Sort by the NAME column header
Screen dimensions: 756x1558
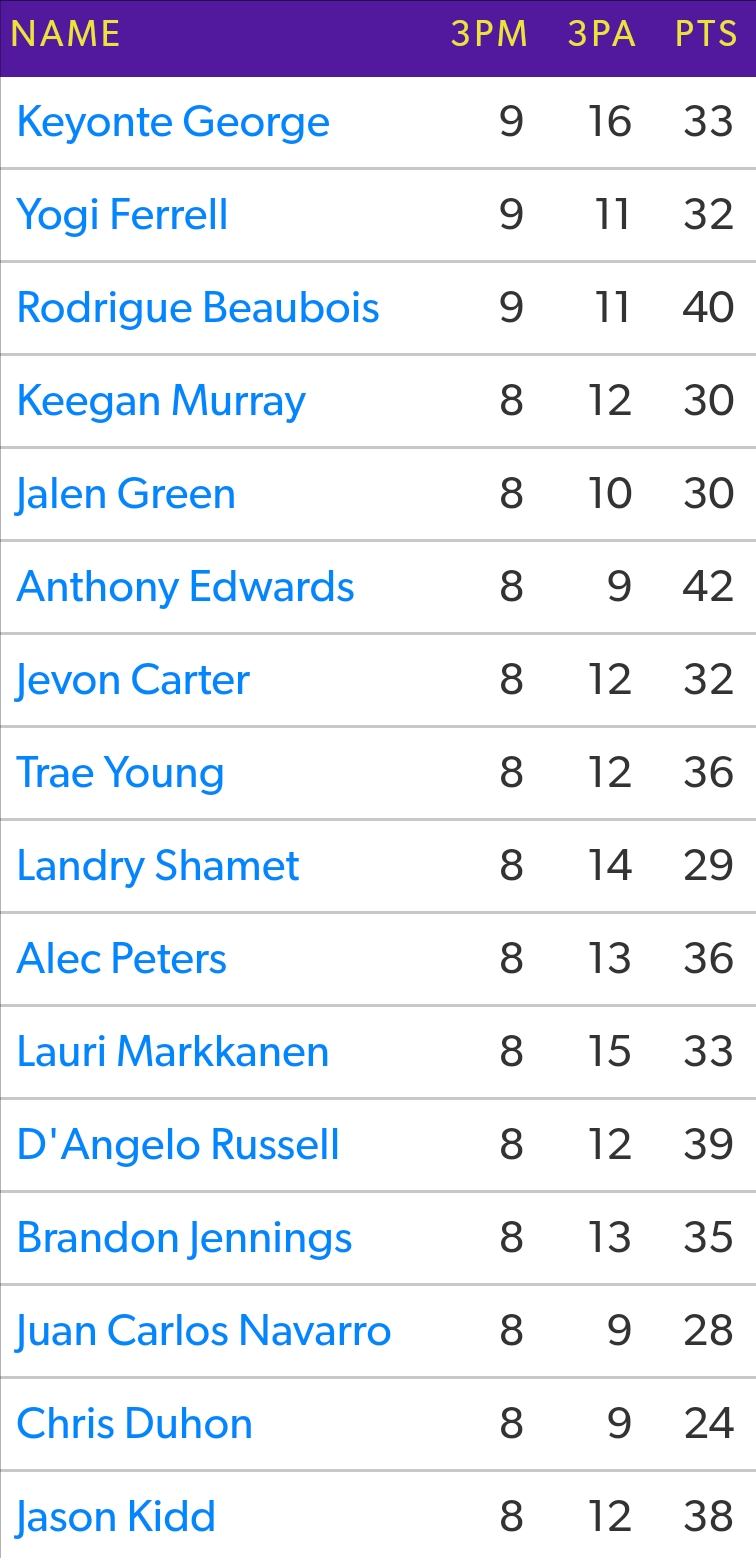click(66, 35)
